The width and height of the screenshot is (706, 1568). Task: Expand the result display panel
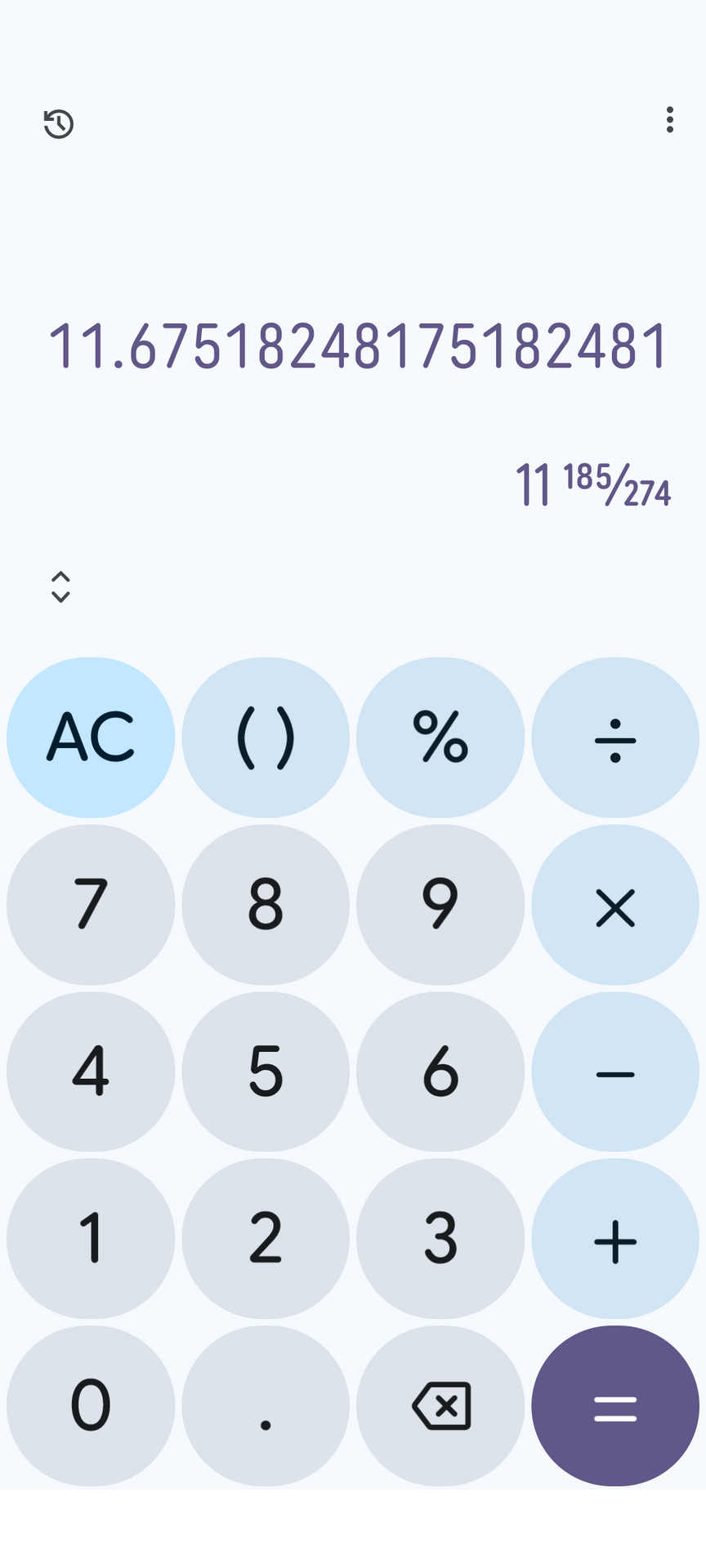[61, 585]
